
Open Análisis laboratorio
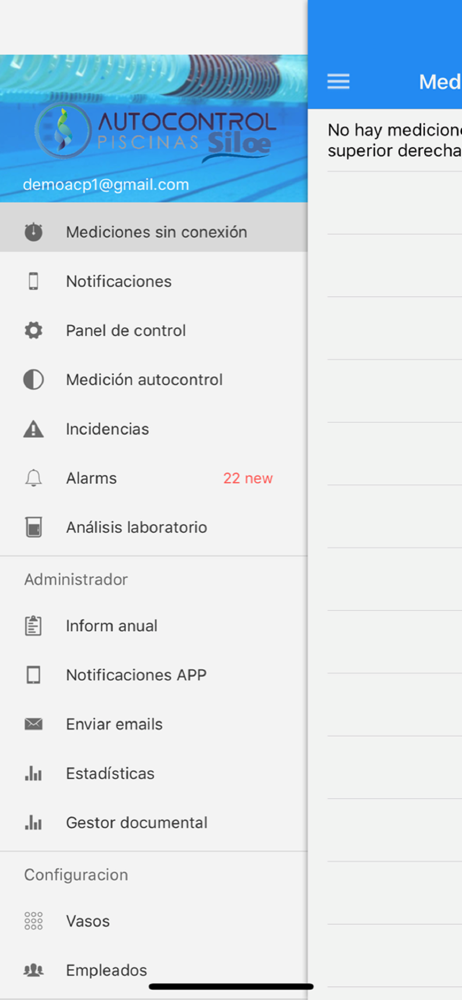click(x=154, y=527)
